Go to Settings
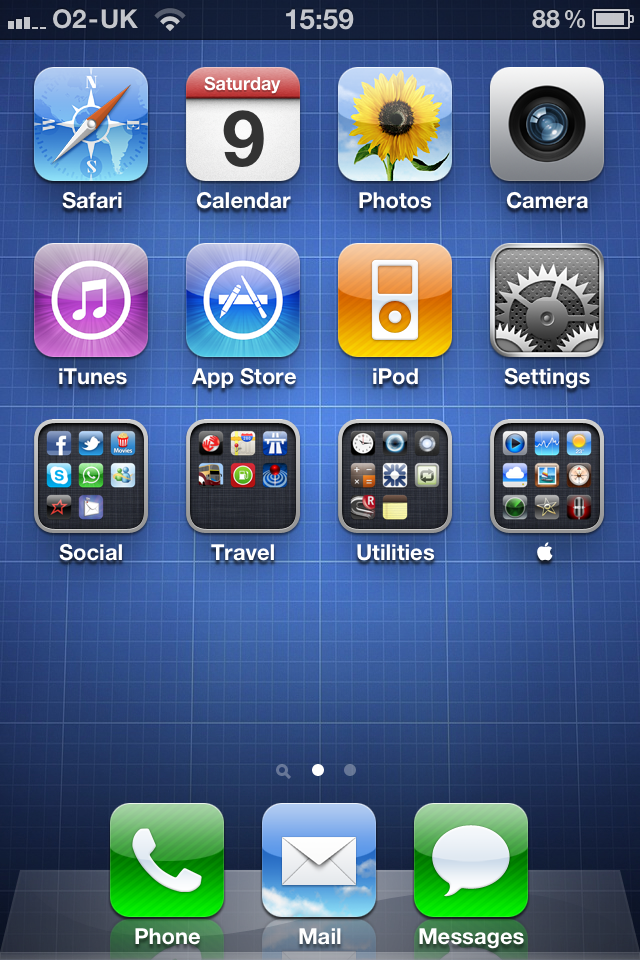Image resolution: width=640 pixels, height=960 pixels. click(x=547, y=300)
